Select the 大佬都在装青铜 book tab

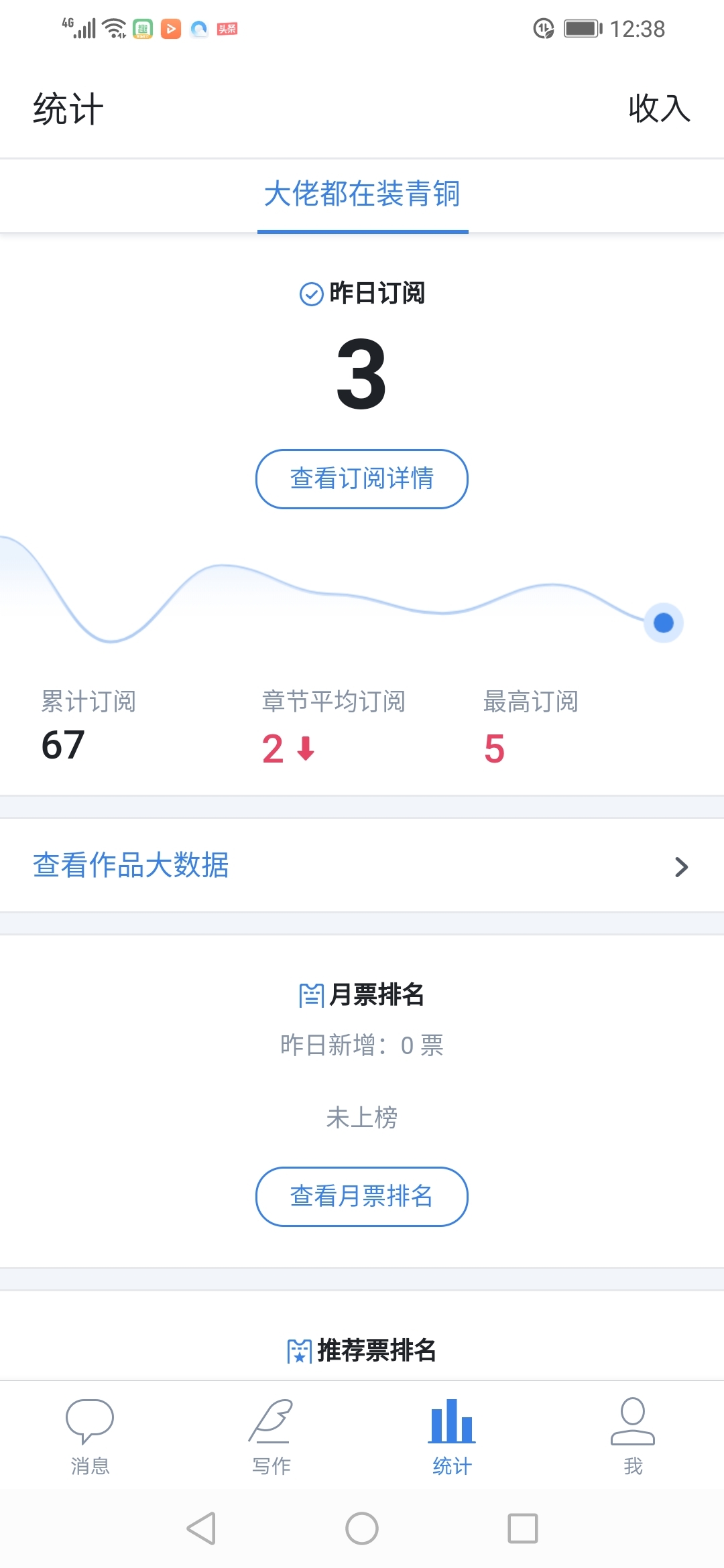[362, 194]
